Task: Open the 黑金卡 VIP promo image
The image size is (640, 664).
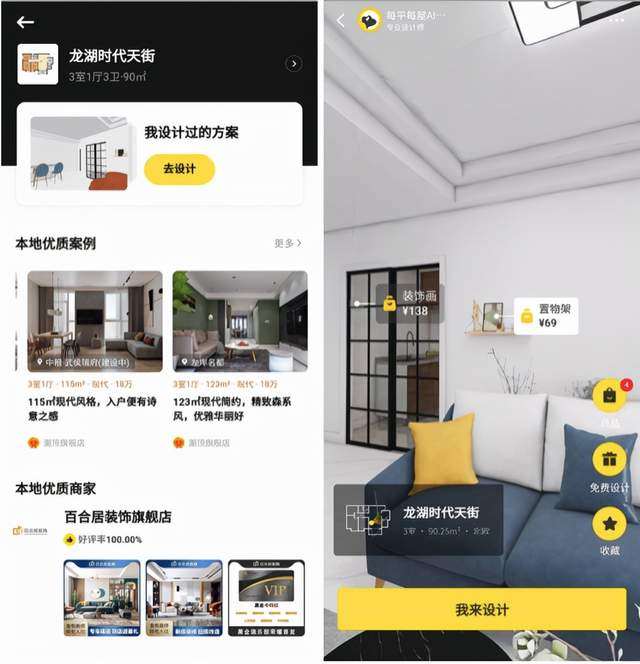Action: tap(266, 599)
